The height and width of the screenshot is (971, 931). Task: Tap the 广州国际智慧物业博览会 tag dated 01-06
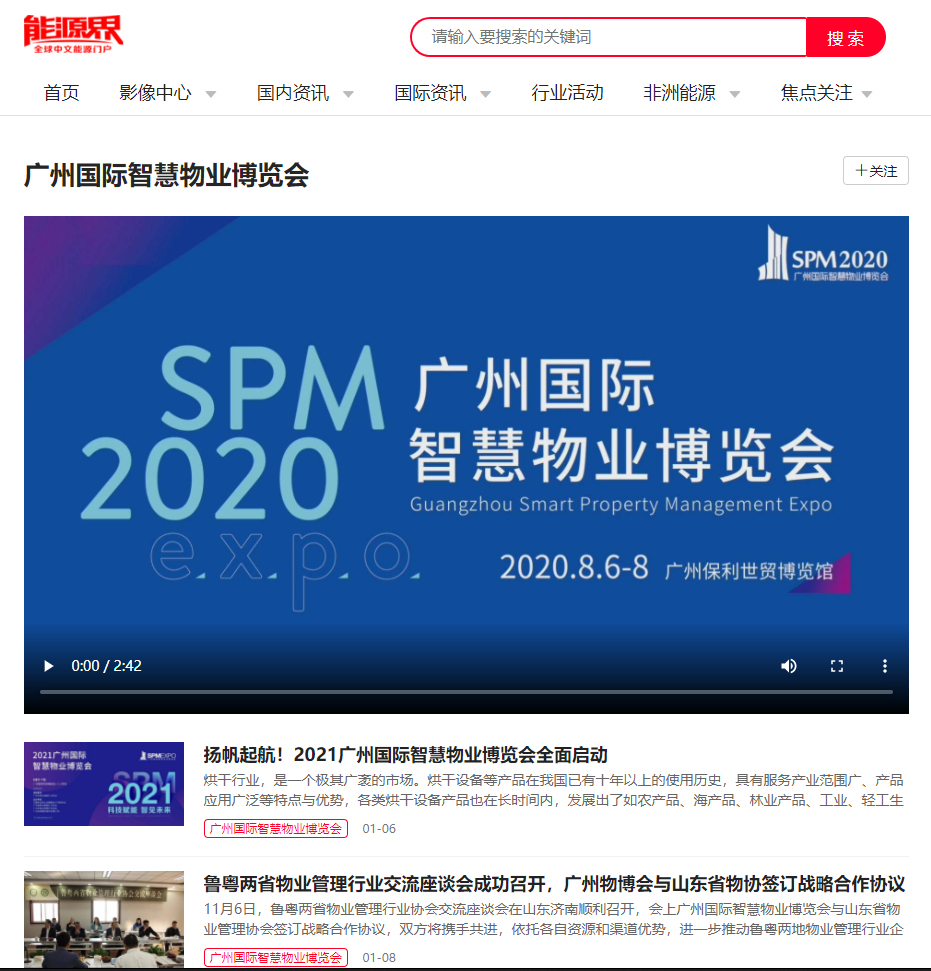pyautogui.click(x=276, y=829)
